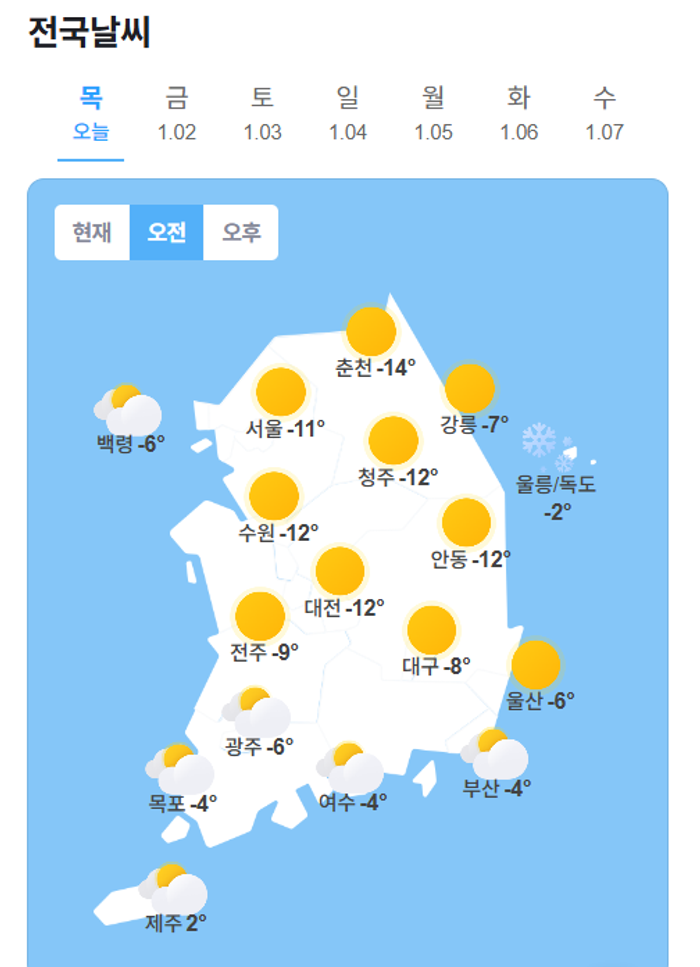Switch to Saturday 1.03 forecast

click(262, 113)
